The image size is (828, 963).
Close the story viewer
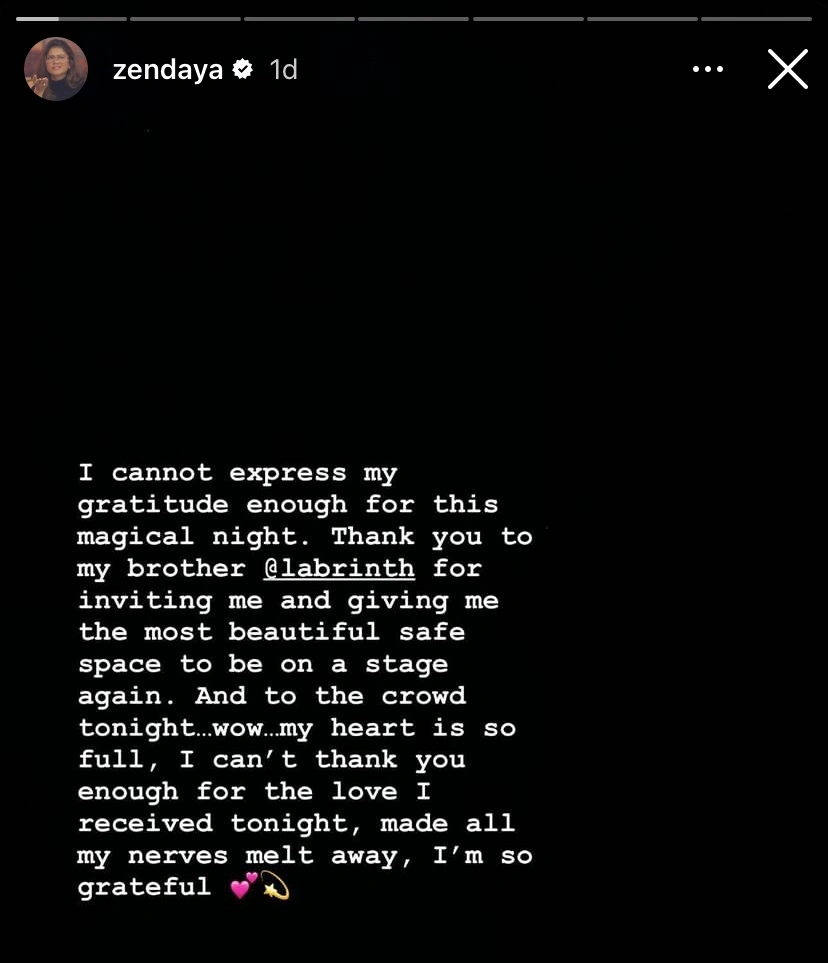pyautogui.click(x=787, y=69)
